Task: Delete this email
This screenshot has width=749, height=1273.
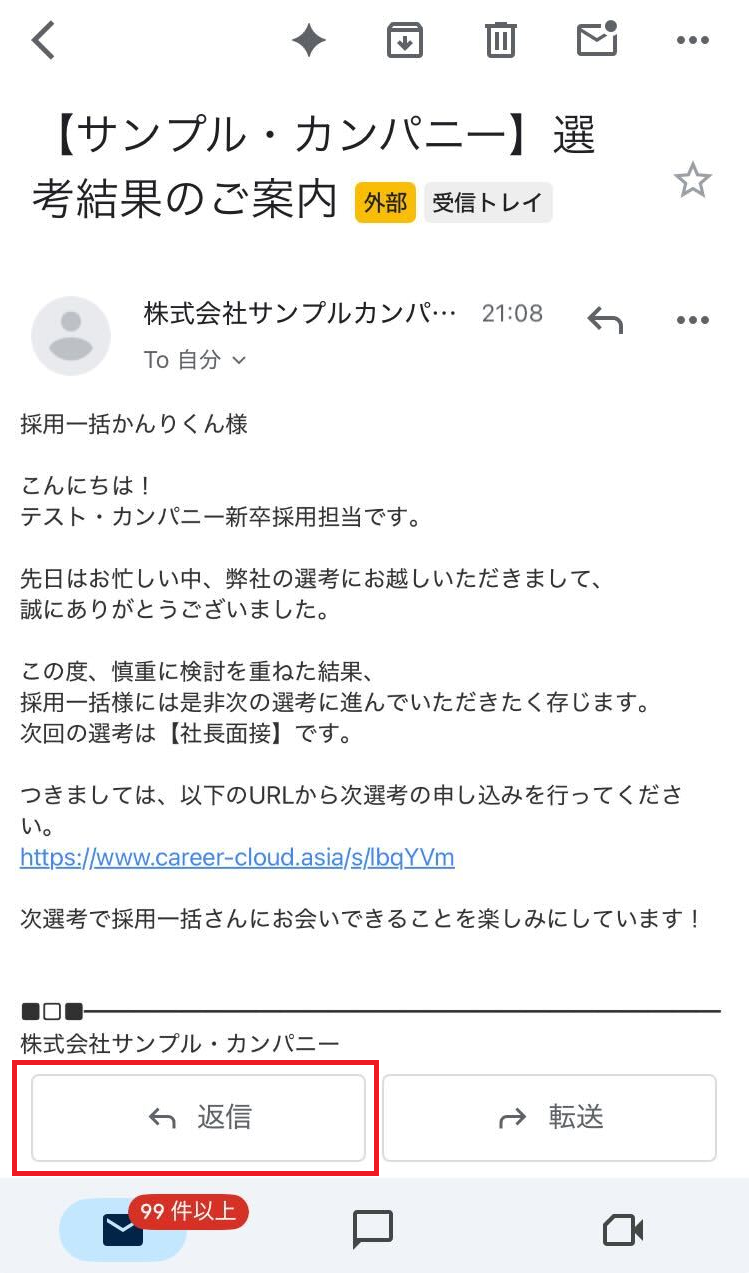Action: click(x=500, y=40)
